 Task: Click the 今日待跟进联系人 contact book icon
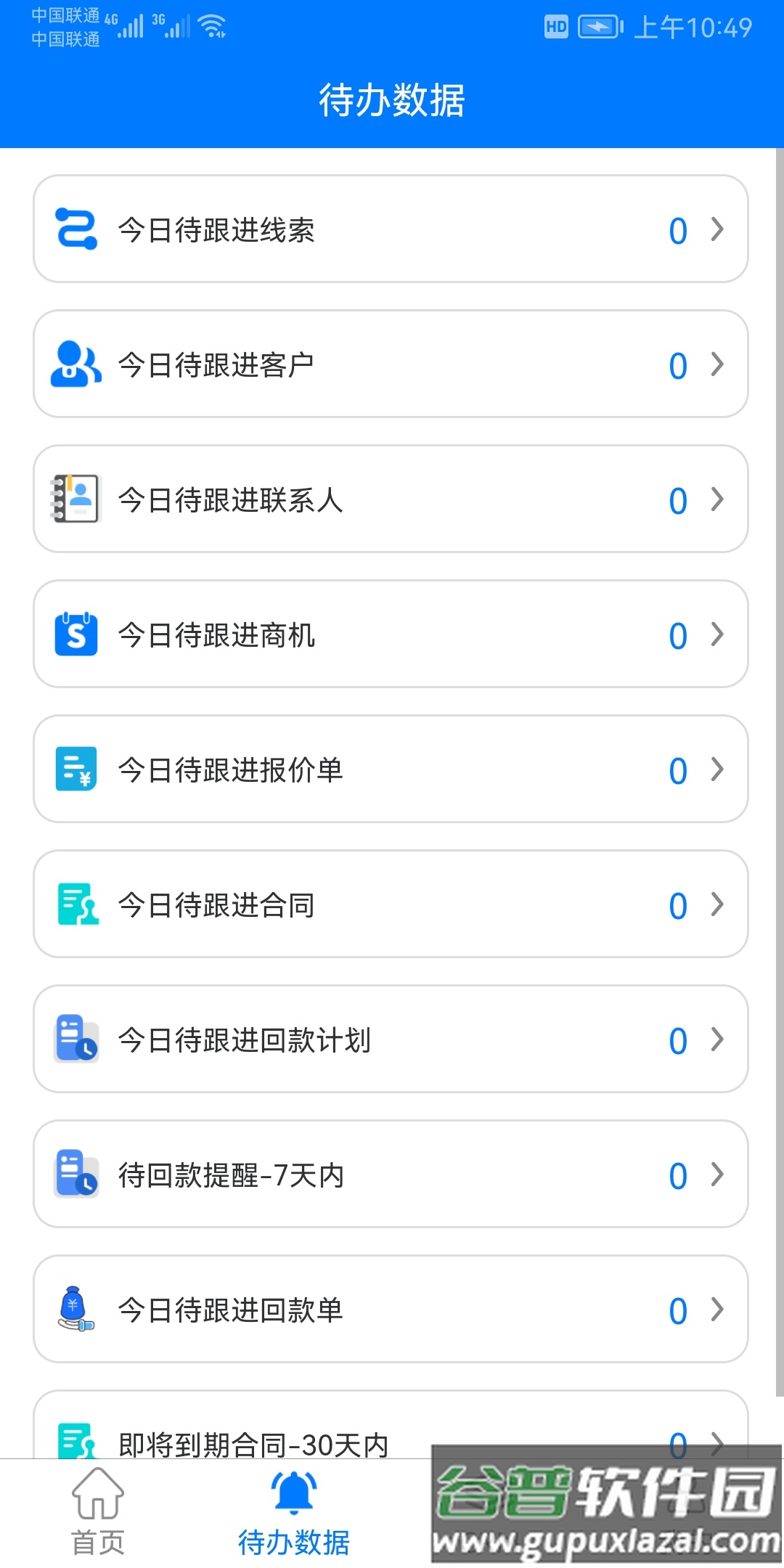pyautogui.click(x=77, y=499)
